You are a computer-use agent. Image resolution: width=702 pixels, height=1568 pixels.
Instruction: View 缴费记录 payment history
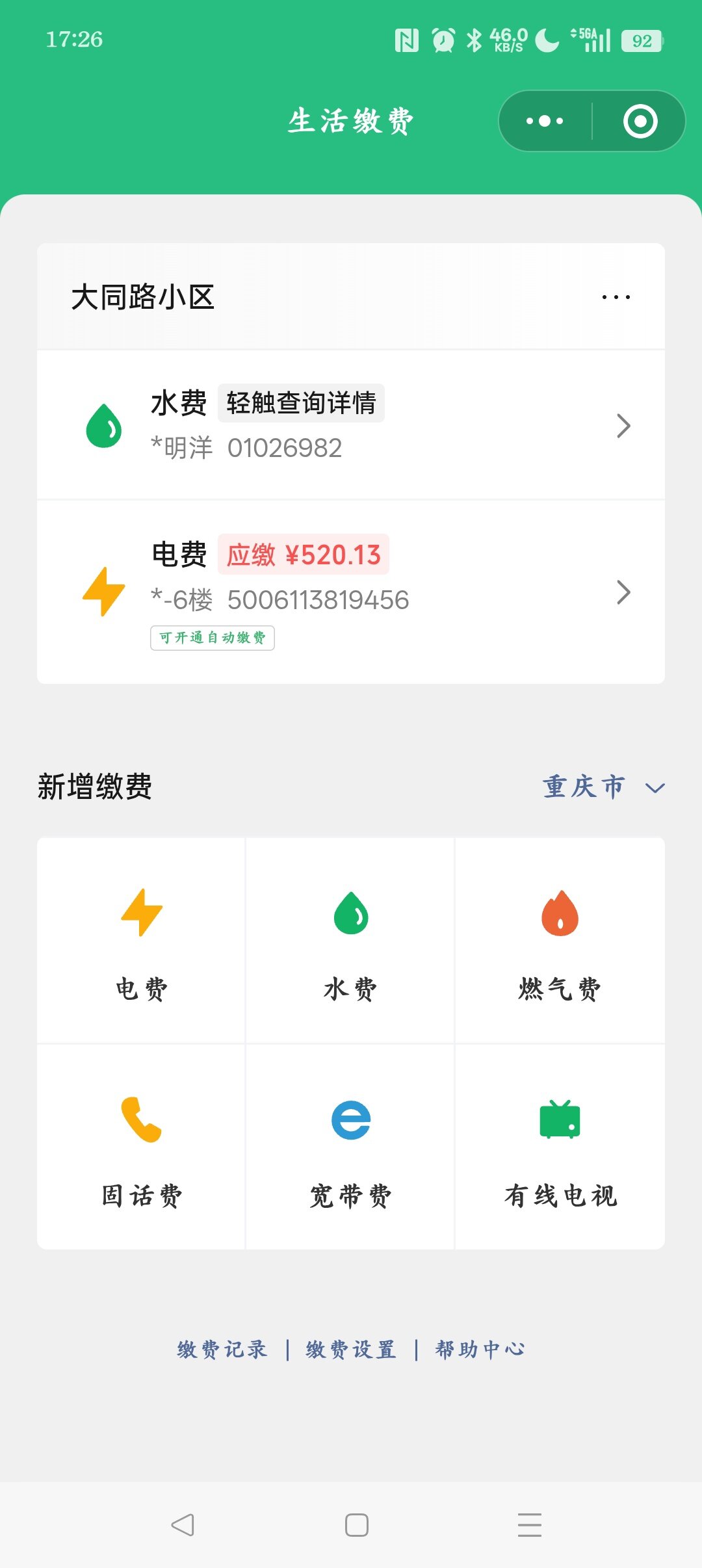pyautogui.click(x=222, y=1350)
